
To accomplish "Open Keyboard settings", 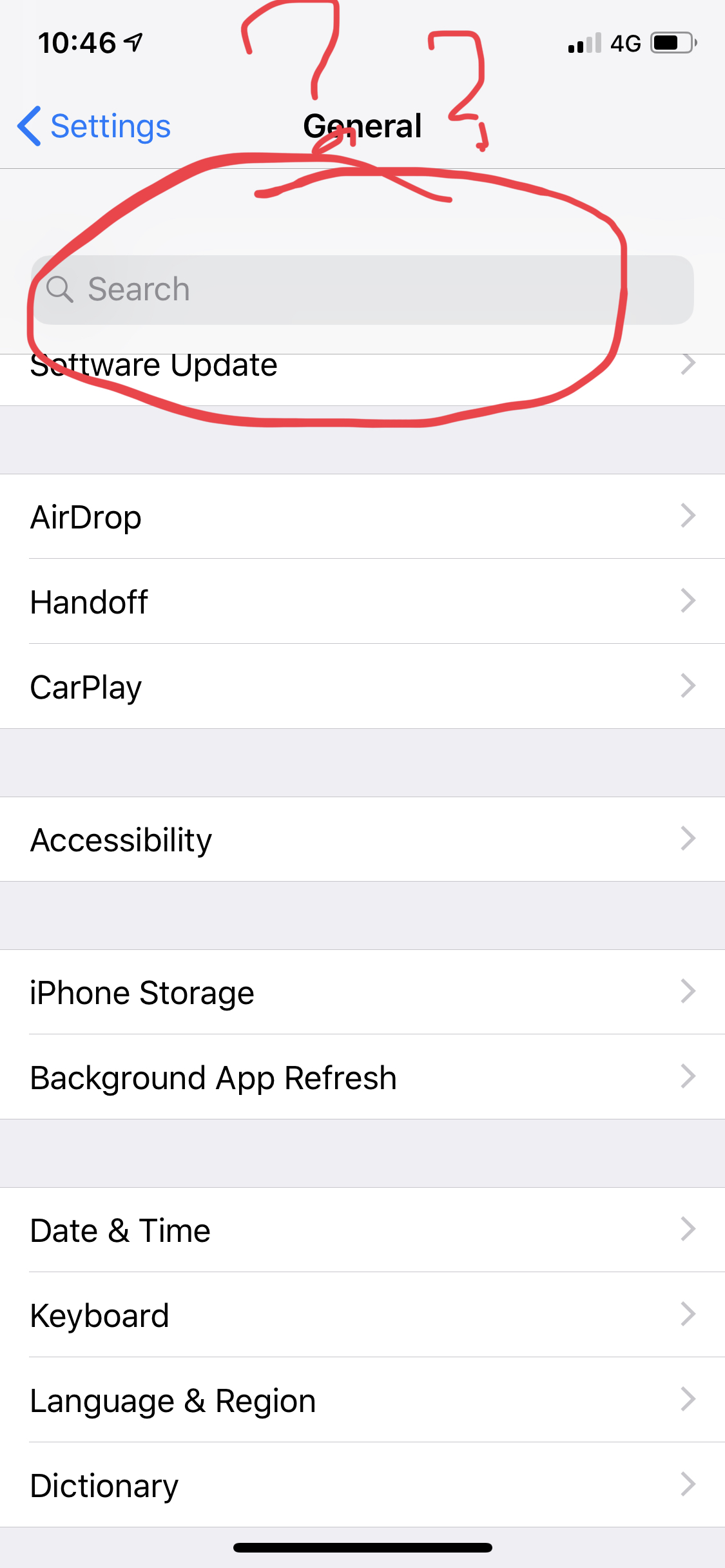I will point(362,1315).
